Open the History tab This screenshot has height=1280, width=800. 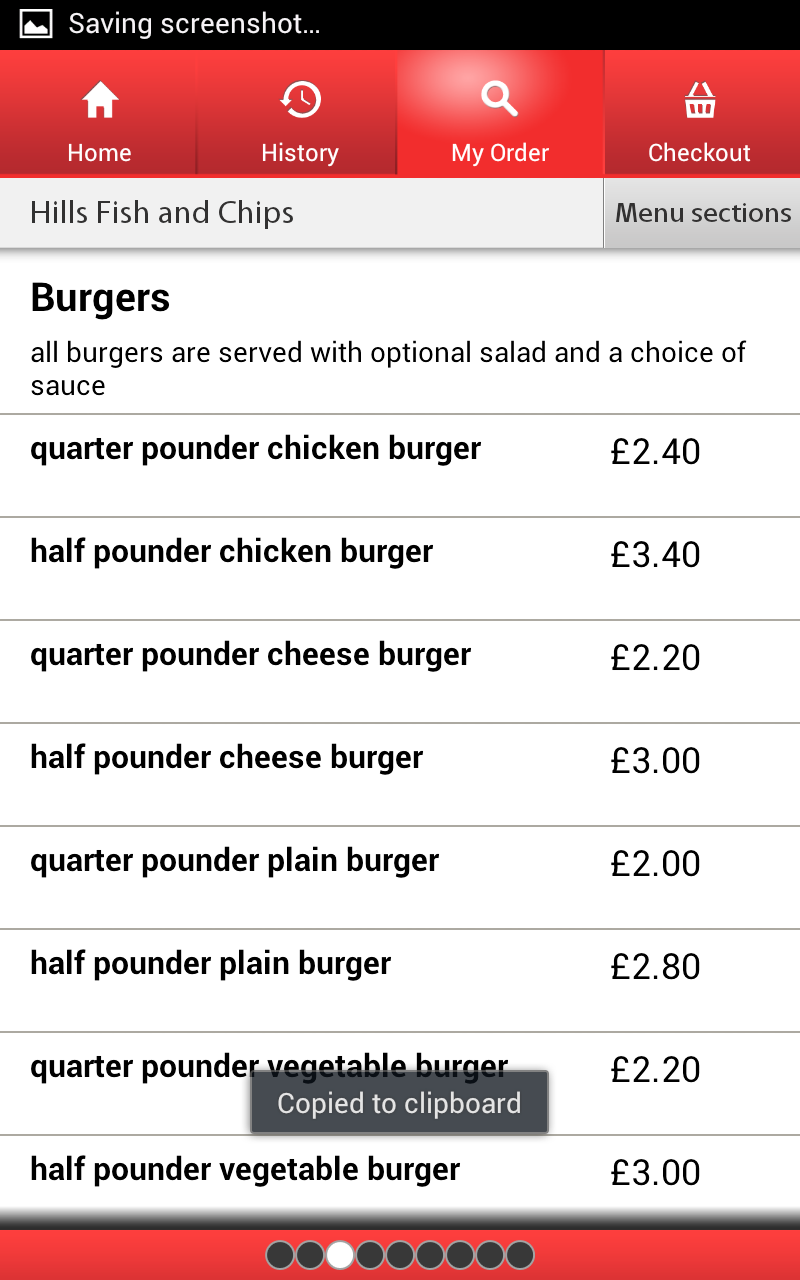click(299, 113)
